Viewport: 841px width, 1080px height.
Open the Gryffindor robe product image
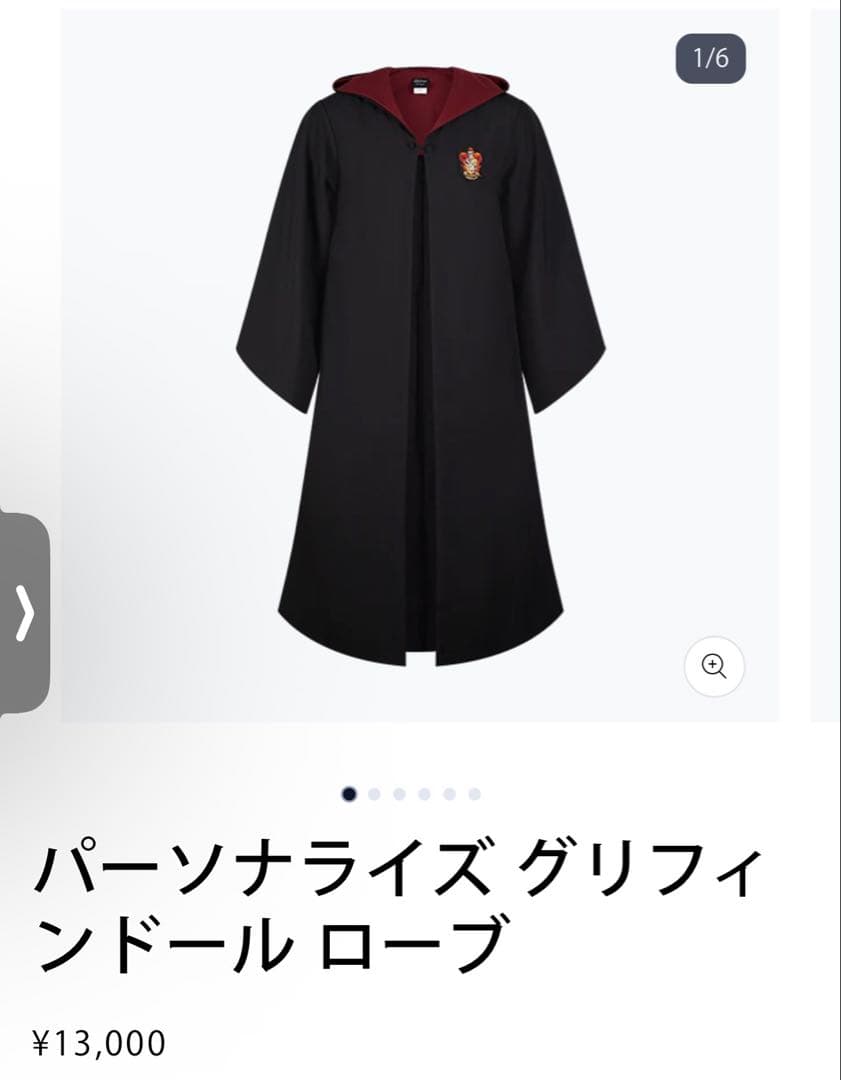(420, 365)
